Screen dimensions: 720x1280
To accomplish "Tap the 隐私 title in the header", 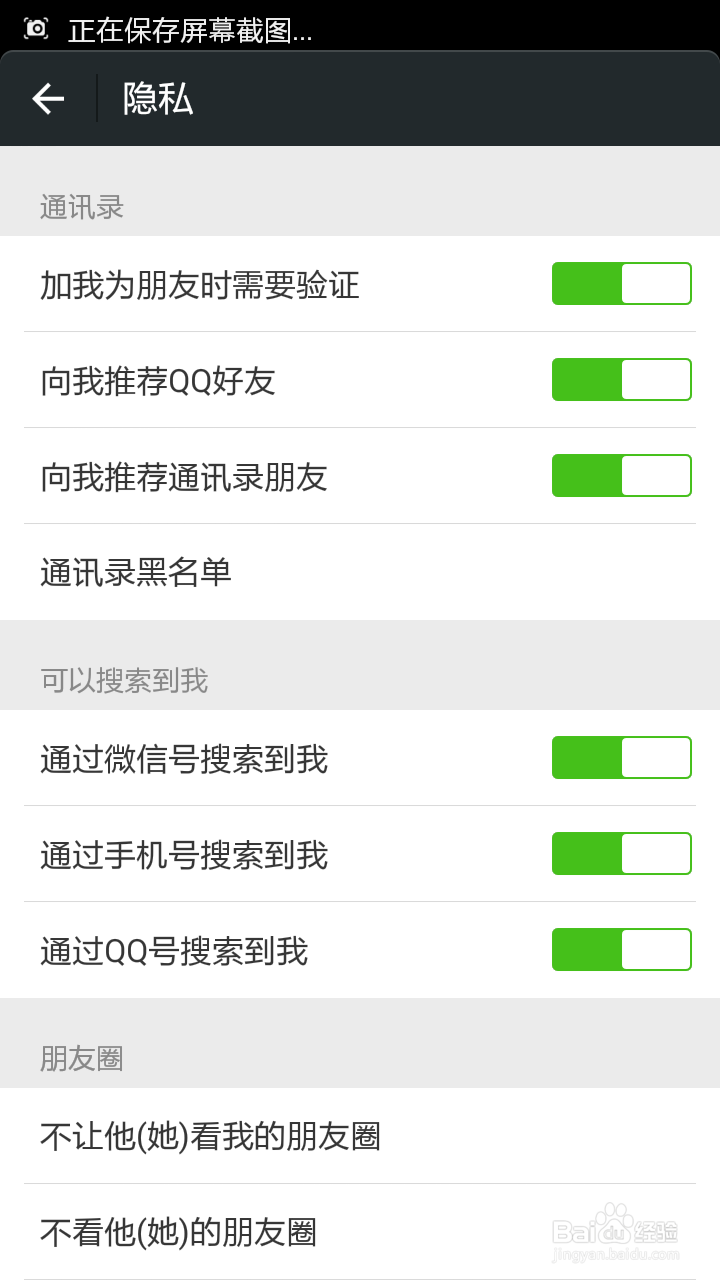I will point(157,98).
